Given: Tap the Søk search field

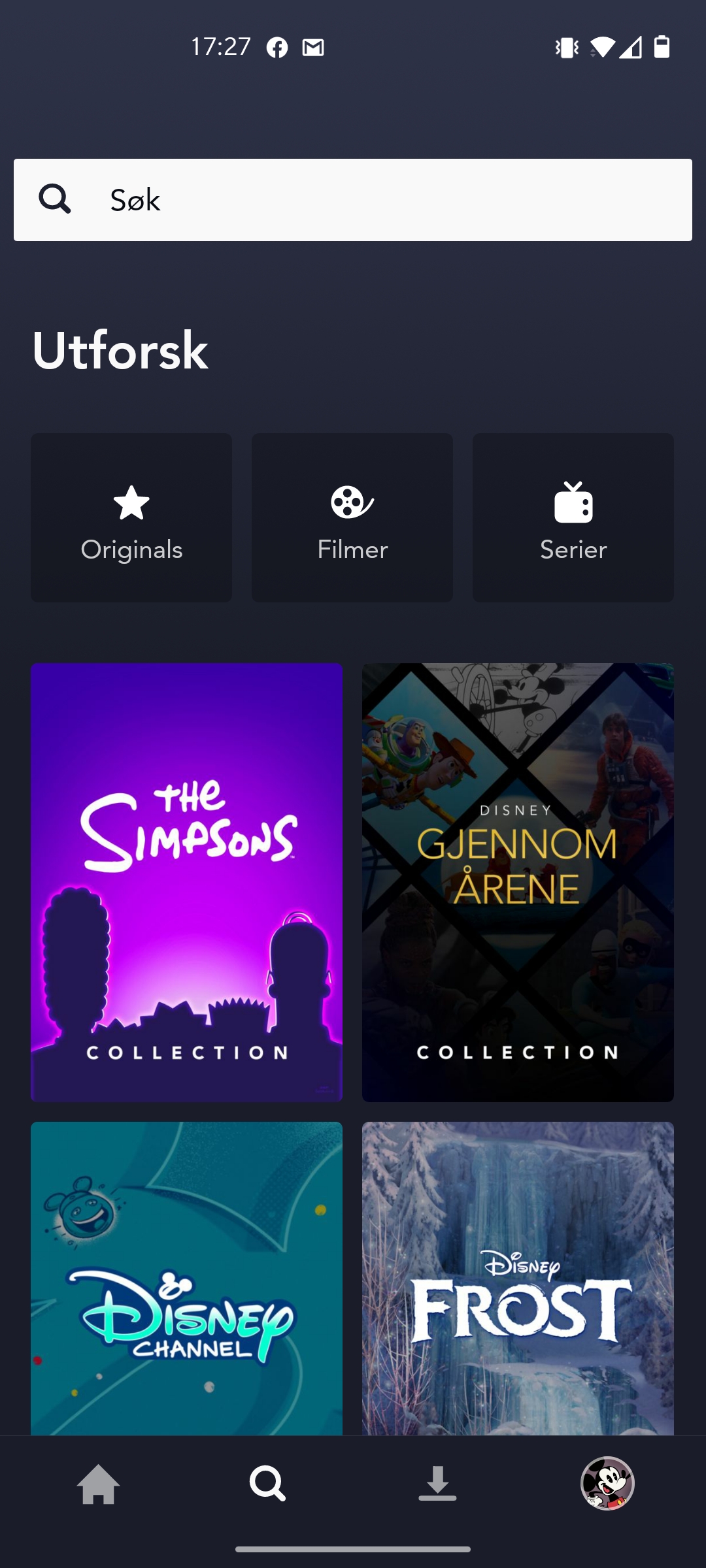Looking at the screenshot, I should click(x=353, y=200).
